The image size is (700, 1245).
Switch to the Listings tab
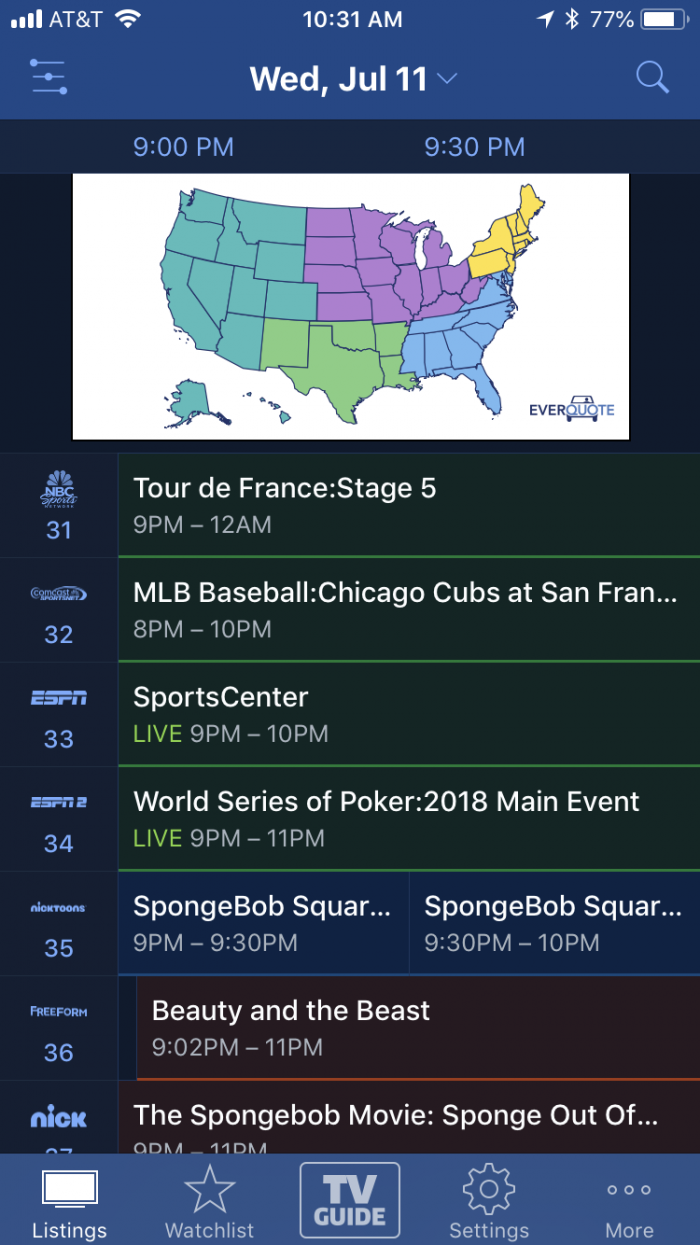point(69,1203)
